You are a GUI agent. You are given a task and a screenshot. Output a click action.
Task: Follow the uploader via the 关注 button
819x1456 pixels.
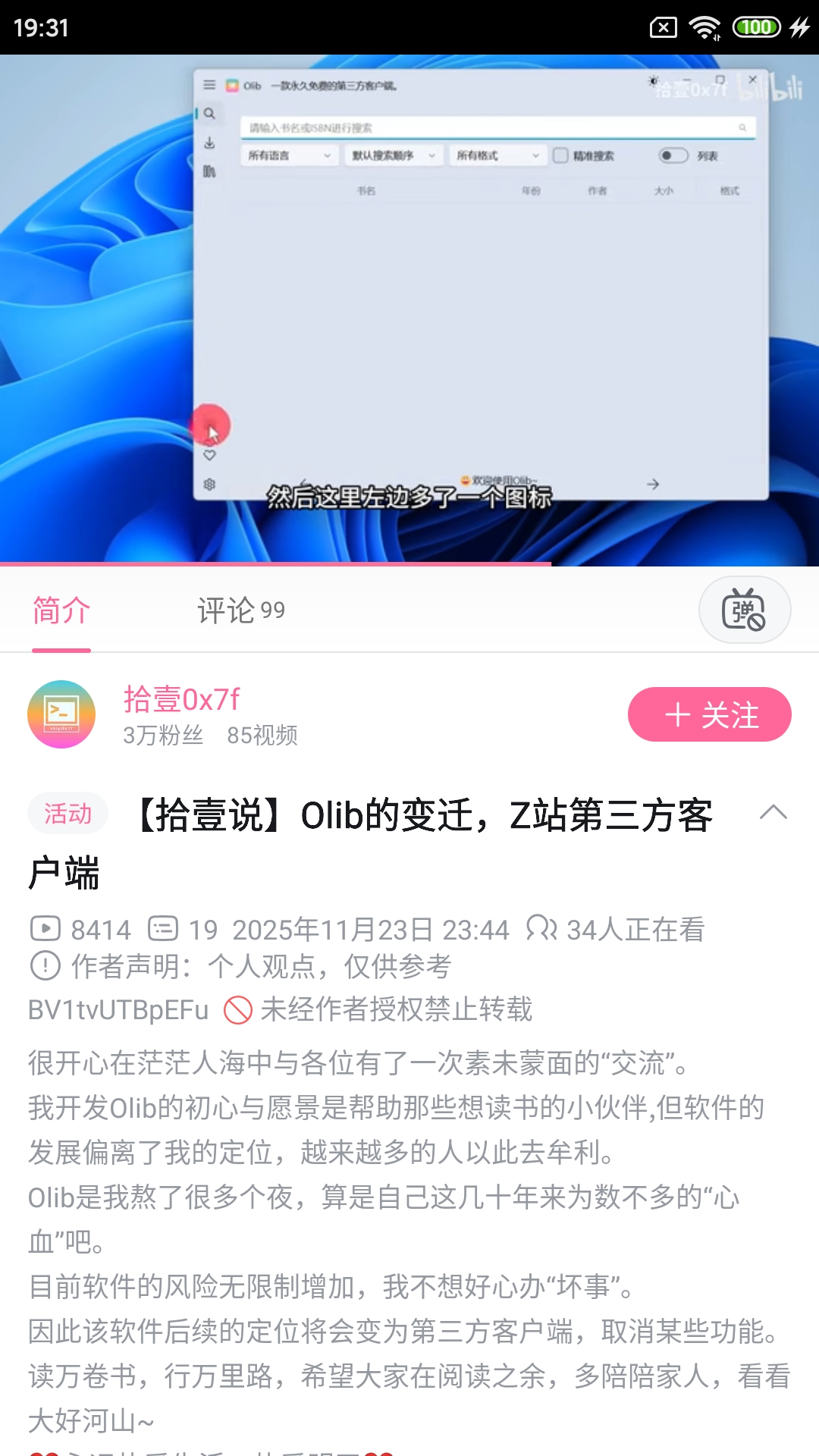point(710,714)
